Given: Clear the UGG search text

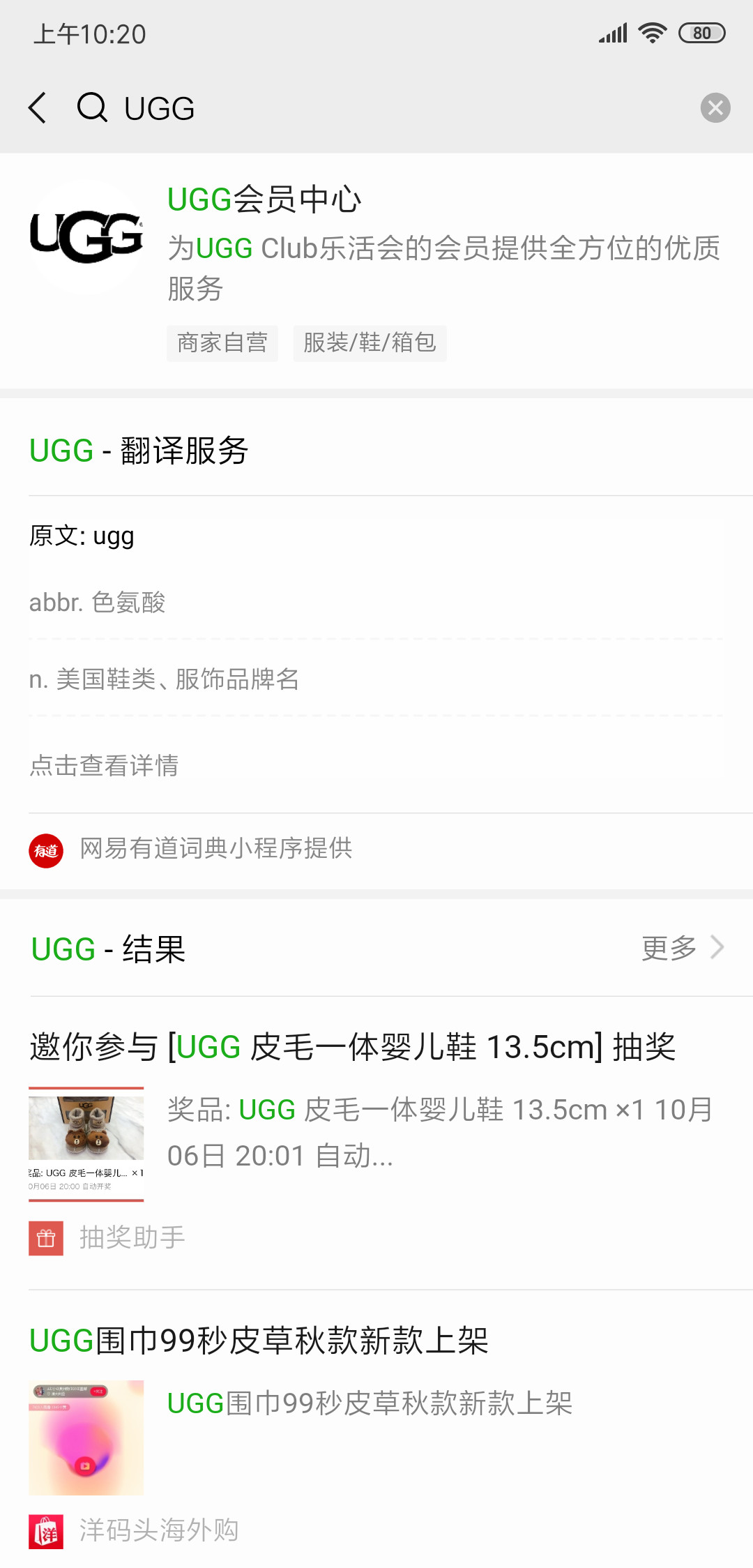Looking at the screenshot, I should 715,108.
